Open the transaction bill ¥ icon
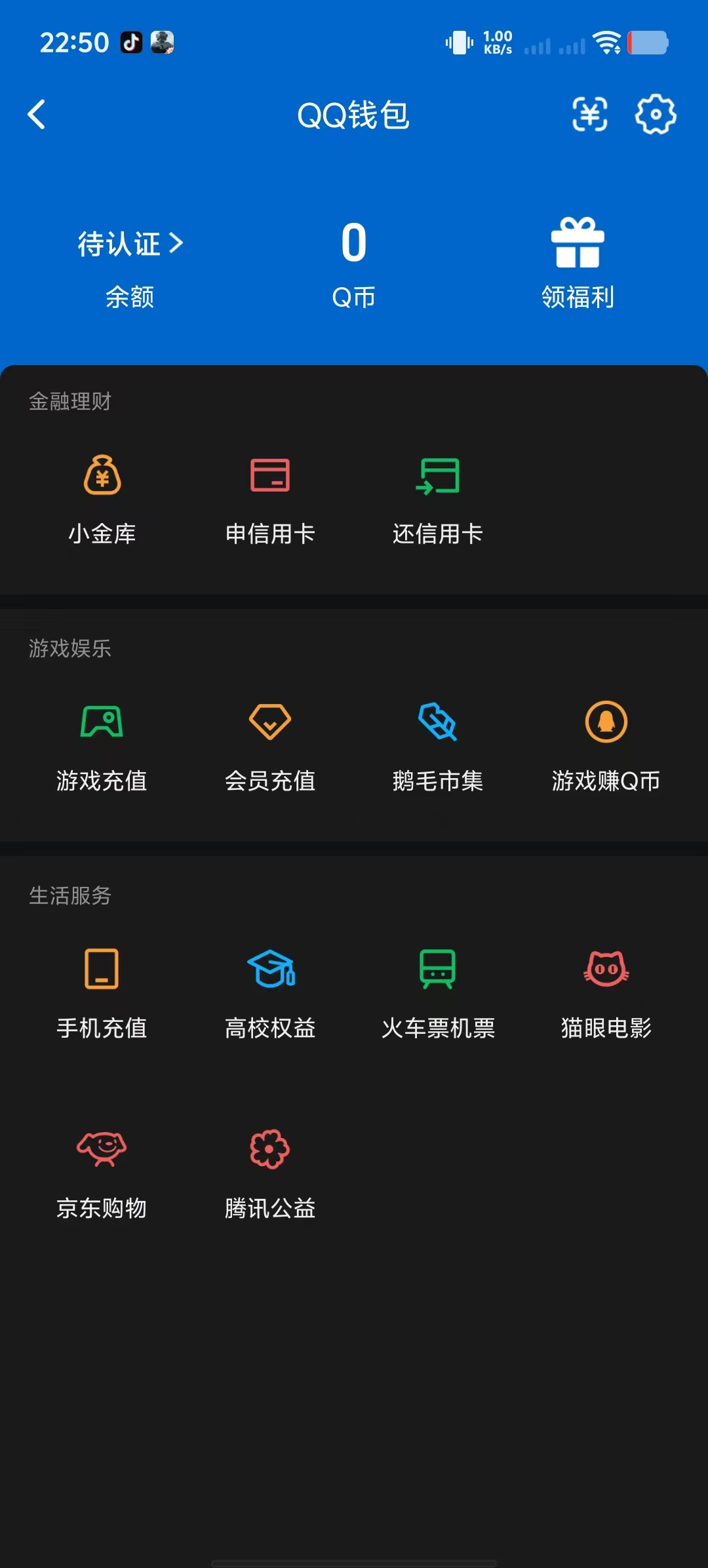 tap(589, 115)
